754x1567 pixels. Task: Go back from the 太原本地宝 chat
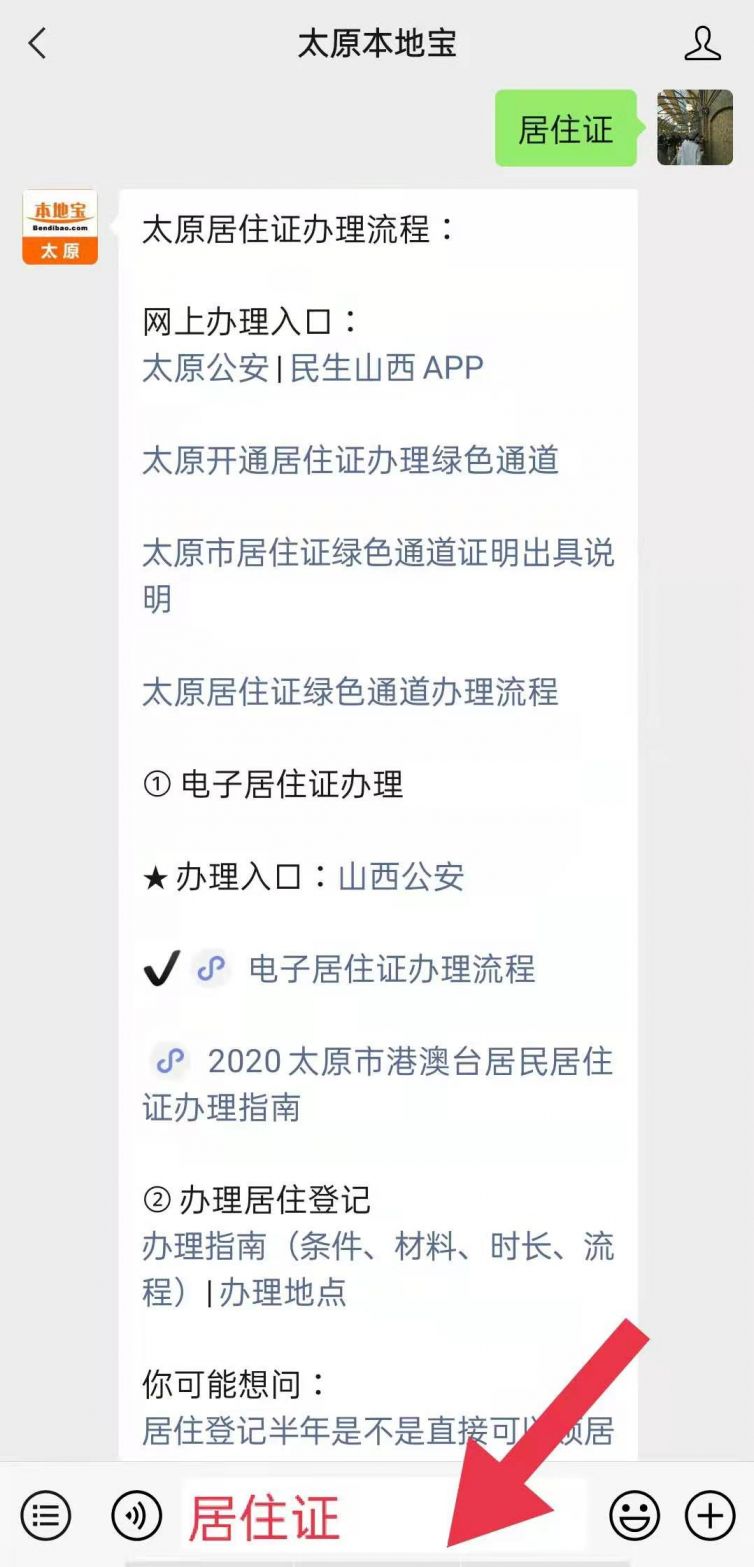[38, 44]
